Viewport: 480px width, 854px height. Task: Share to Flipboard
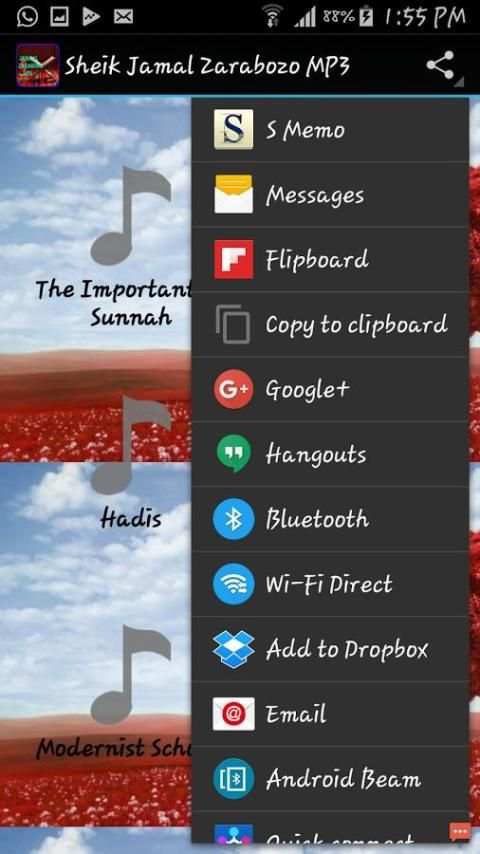[x=330, y=259]
